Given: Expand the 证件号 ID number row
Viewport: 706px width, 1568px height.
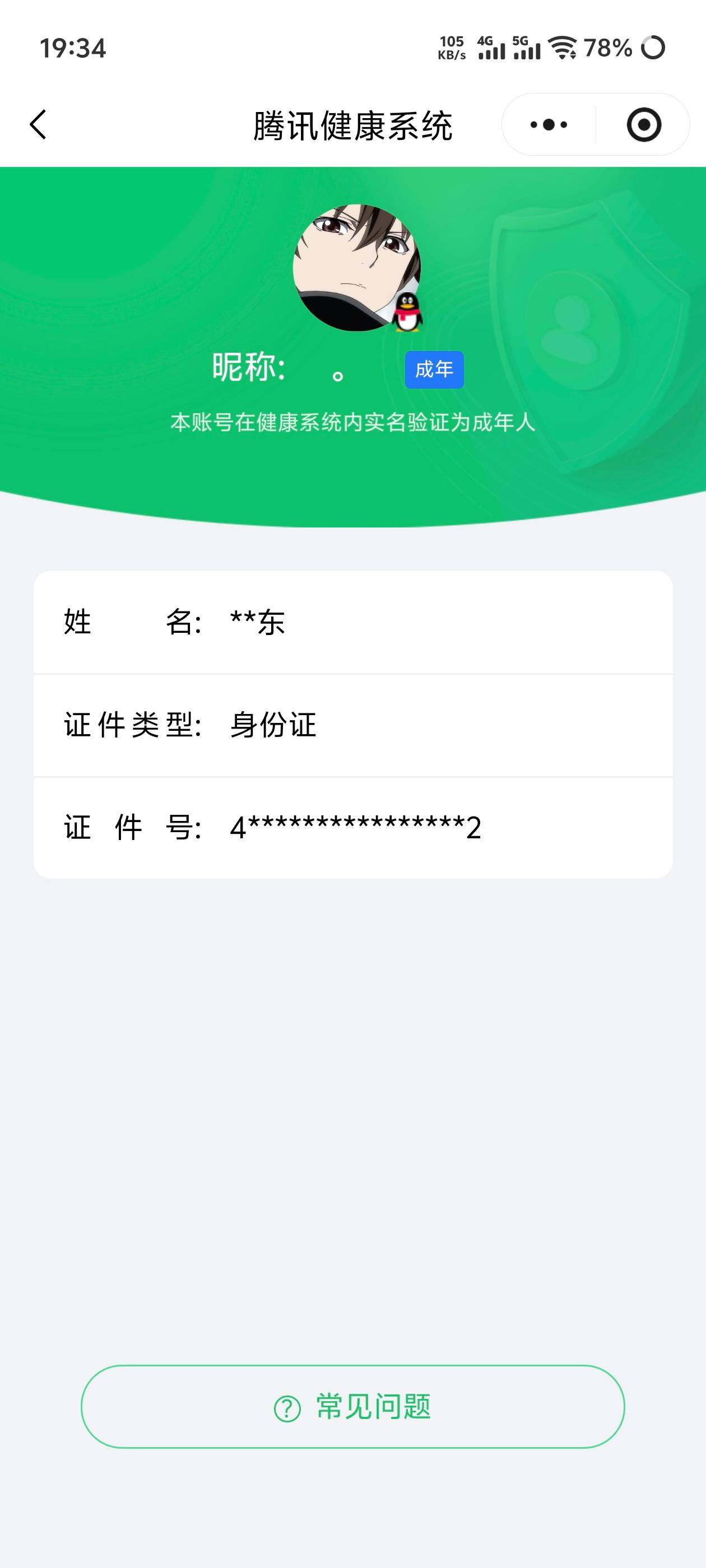Looking at the screenshot, I should pos(352,827).
